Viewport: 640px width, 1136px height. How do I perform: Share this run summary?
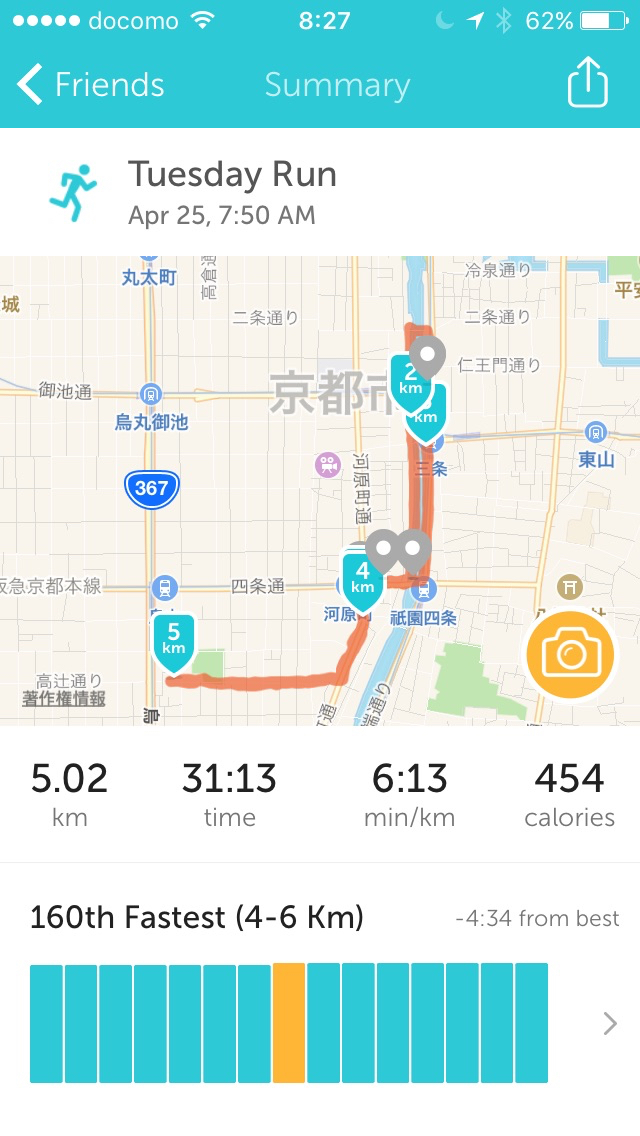[x=587, y=84]
